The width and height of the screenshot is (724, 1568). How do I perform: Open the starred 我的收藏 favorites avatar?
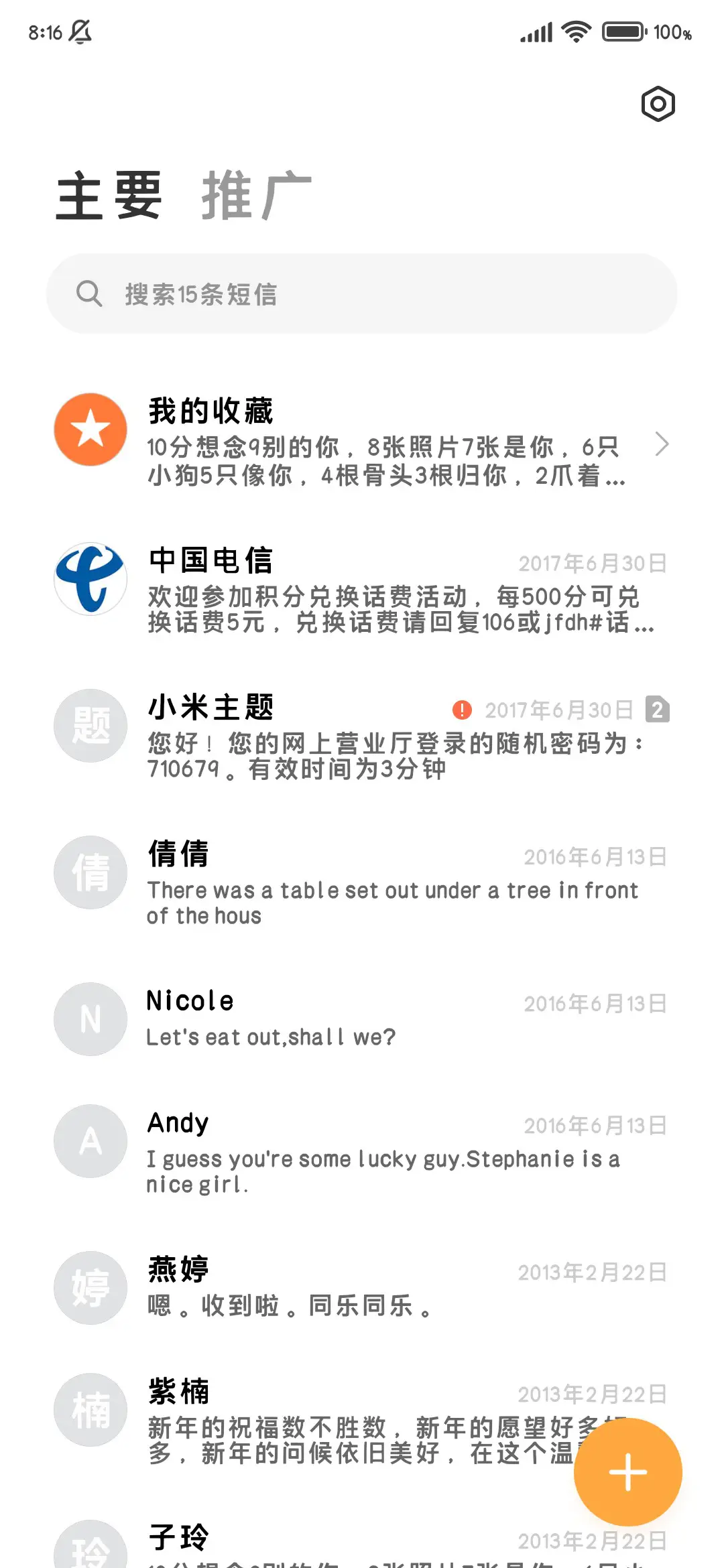tap(90, 428)
